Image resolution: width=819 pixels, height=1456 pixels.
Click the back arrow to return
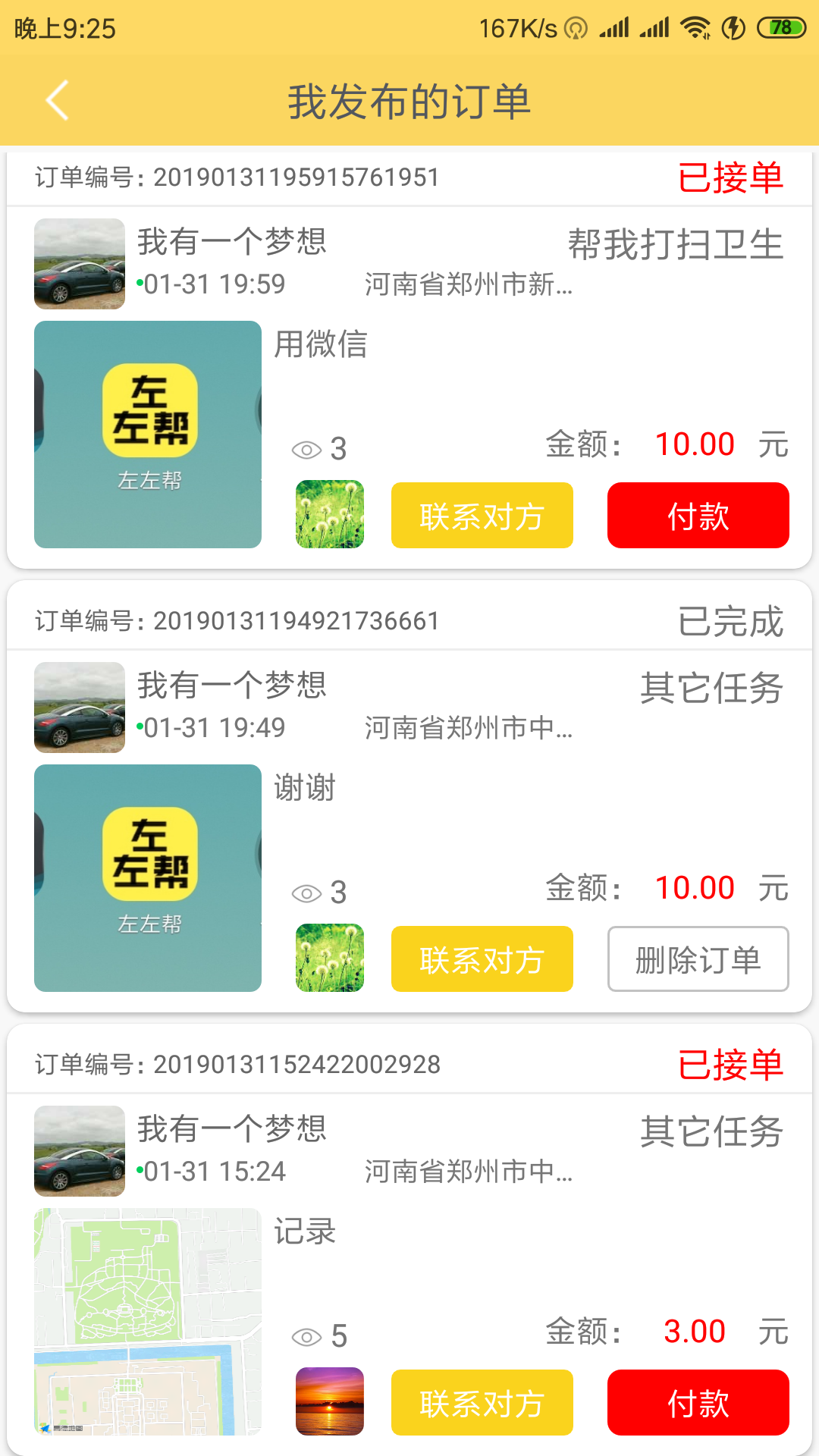[x=56, y=99]
